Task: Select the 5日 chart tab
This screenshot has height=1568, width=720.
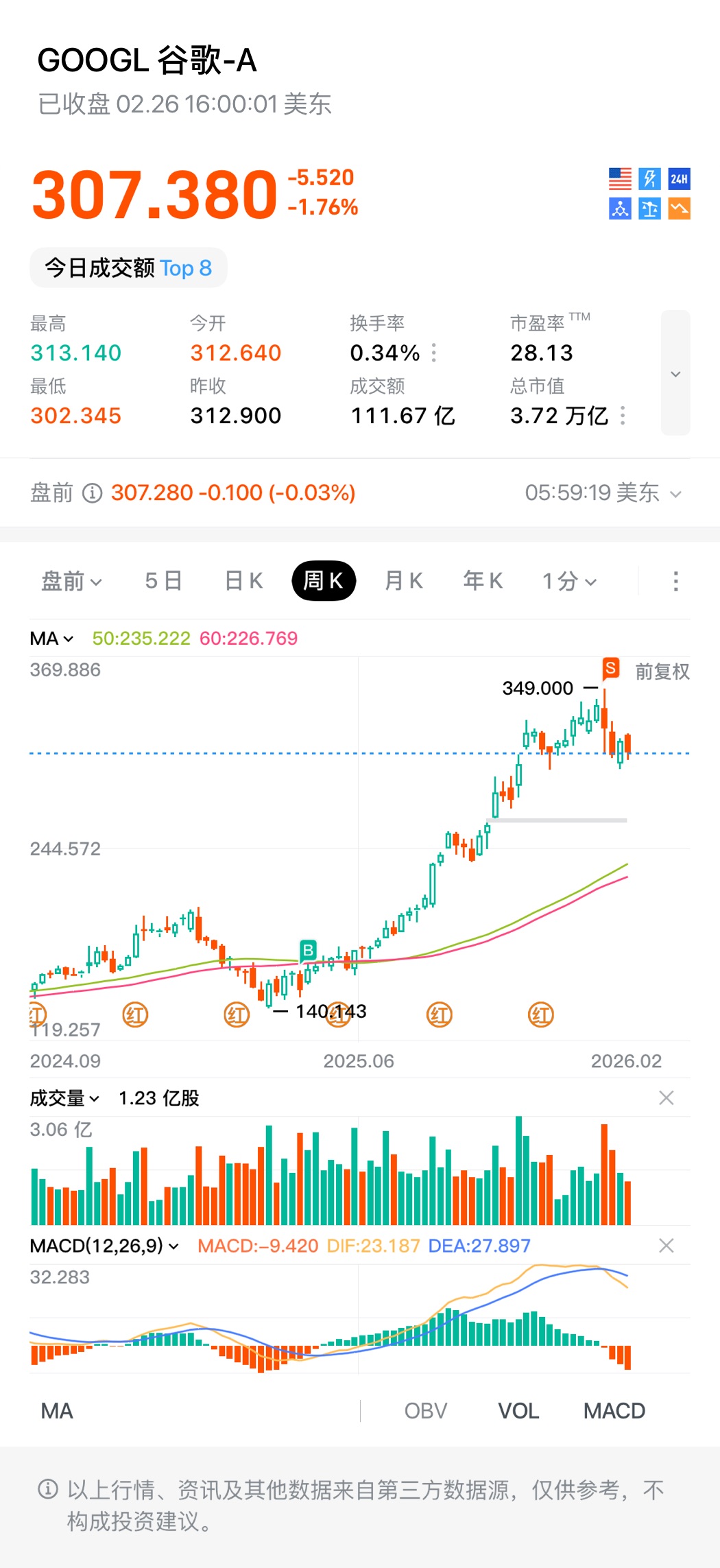Action: point(163,581)
